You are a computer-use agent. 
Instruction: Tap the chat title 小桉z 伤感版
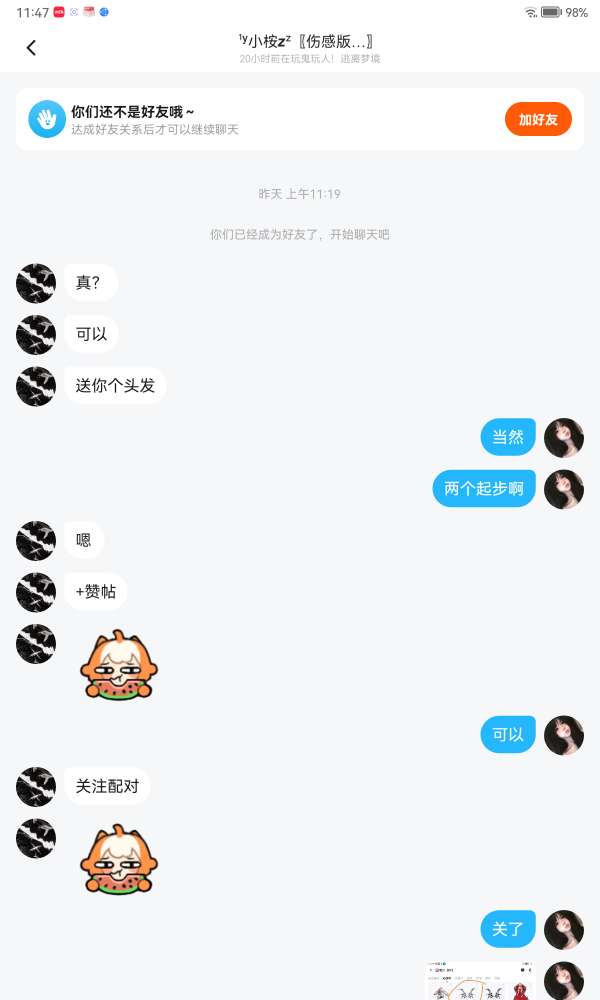point(308,42)
